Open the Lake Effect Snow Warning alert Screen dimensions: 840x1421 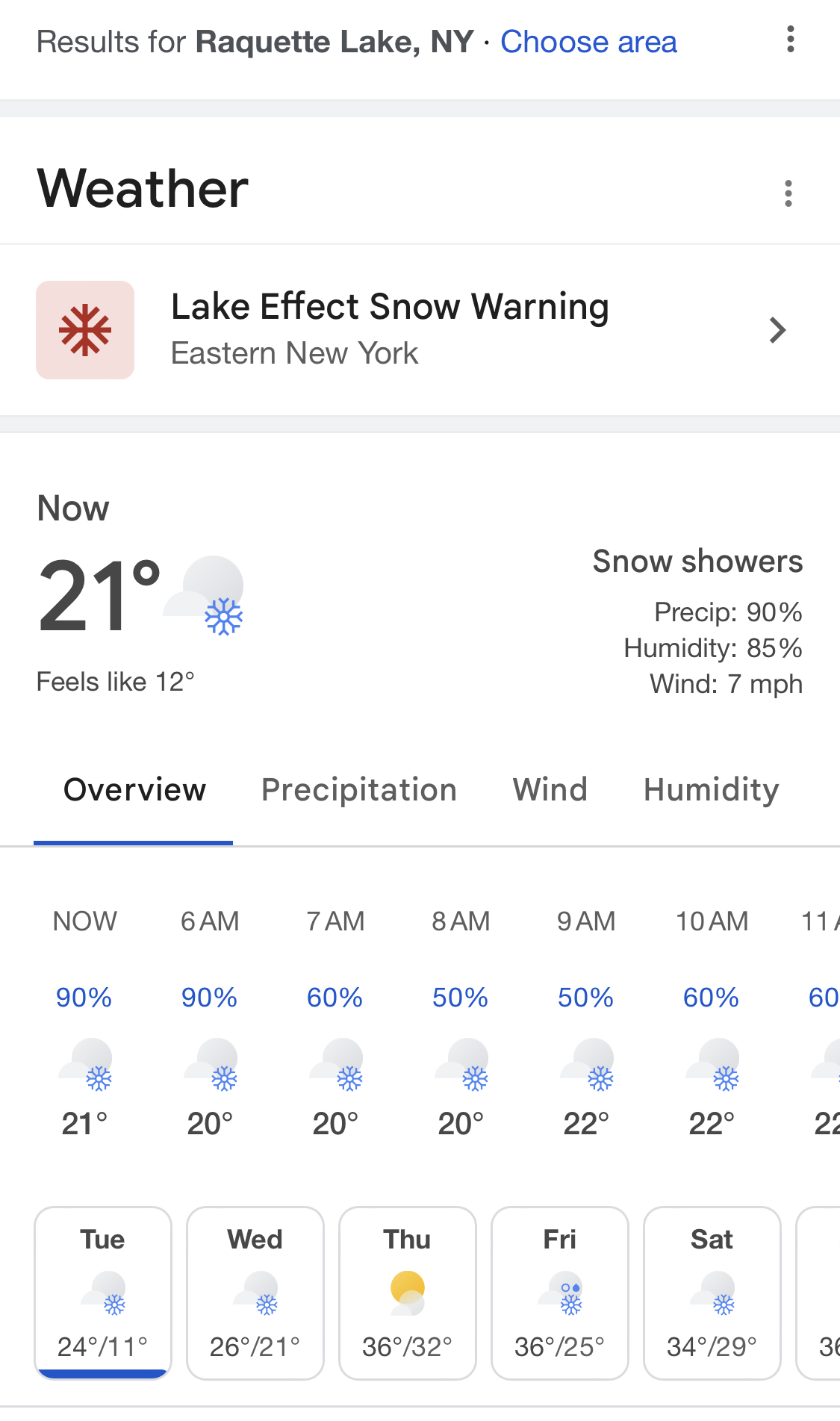(420, 330)
